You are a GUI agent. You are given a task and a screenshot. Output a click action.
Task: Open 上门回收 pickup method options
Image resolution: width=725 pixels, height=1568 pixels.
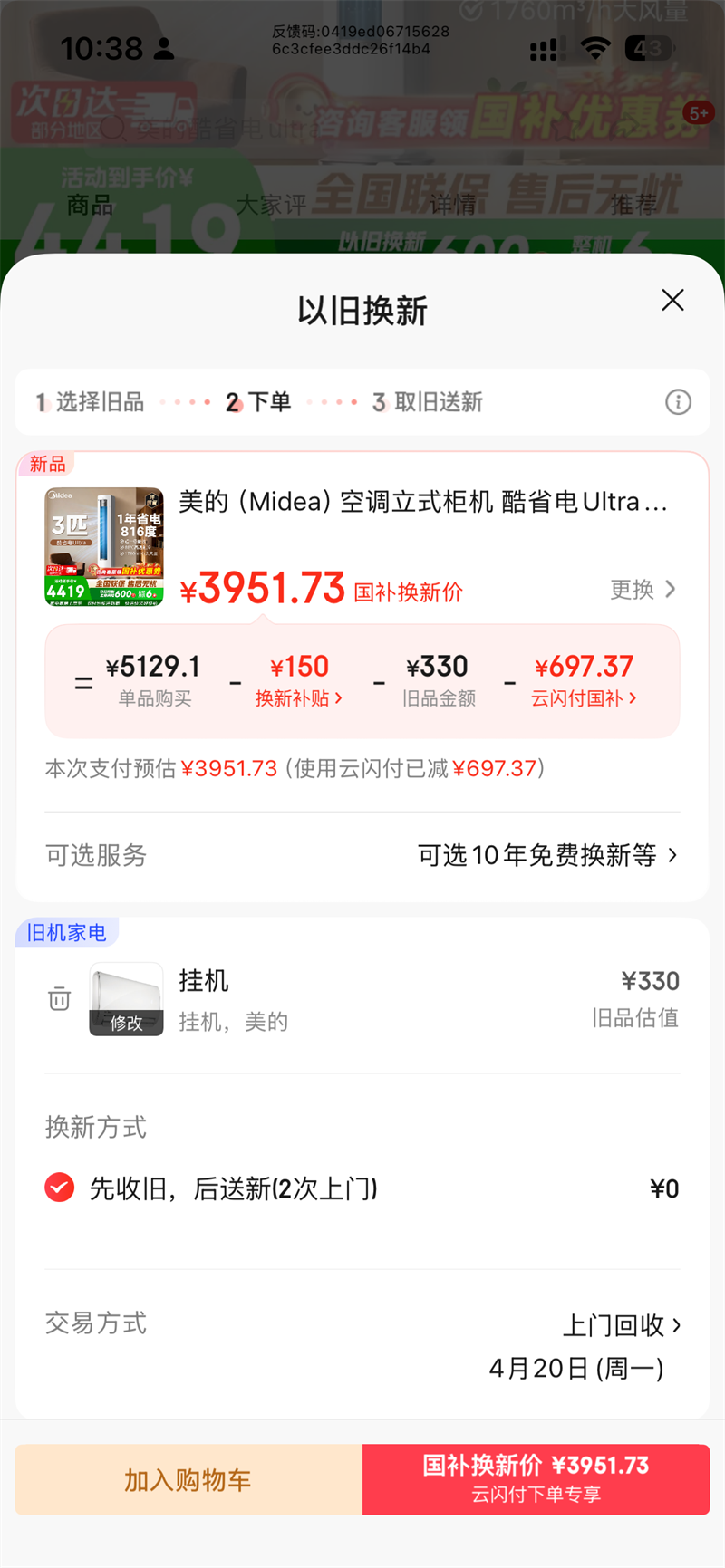tap(626, 1324)
